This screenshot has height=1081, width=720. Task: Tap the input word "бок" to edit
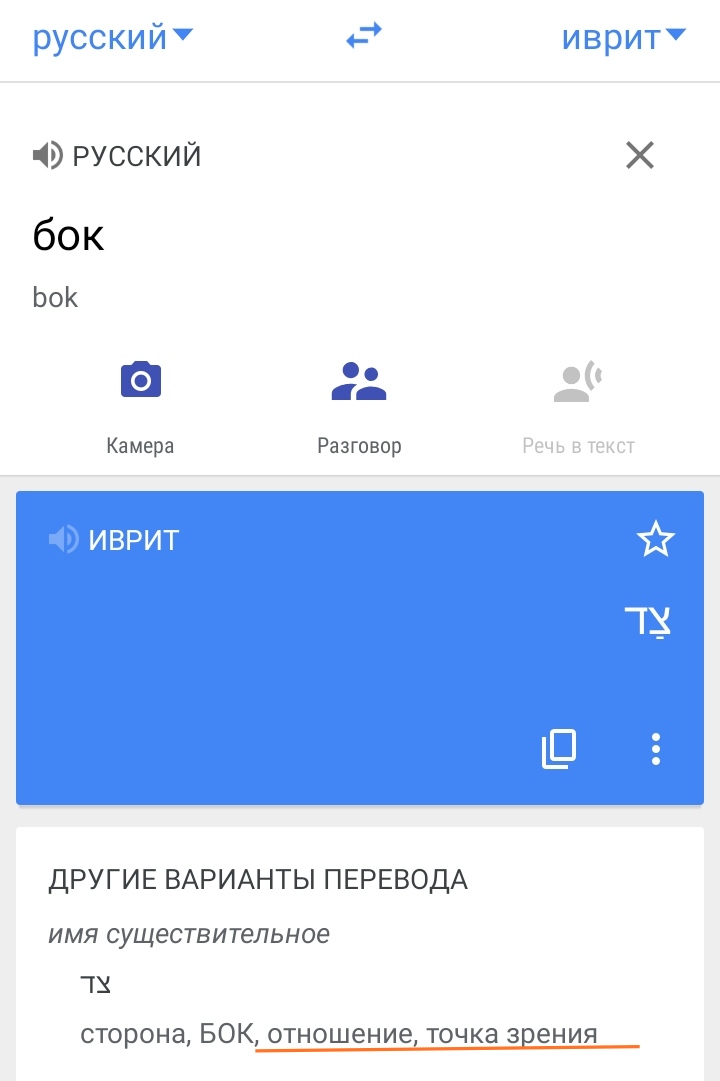click(69, 236)
